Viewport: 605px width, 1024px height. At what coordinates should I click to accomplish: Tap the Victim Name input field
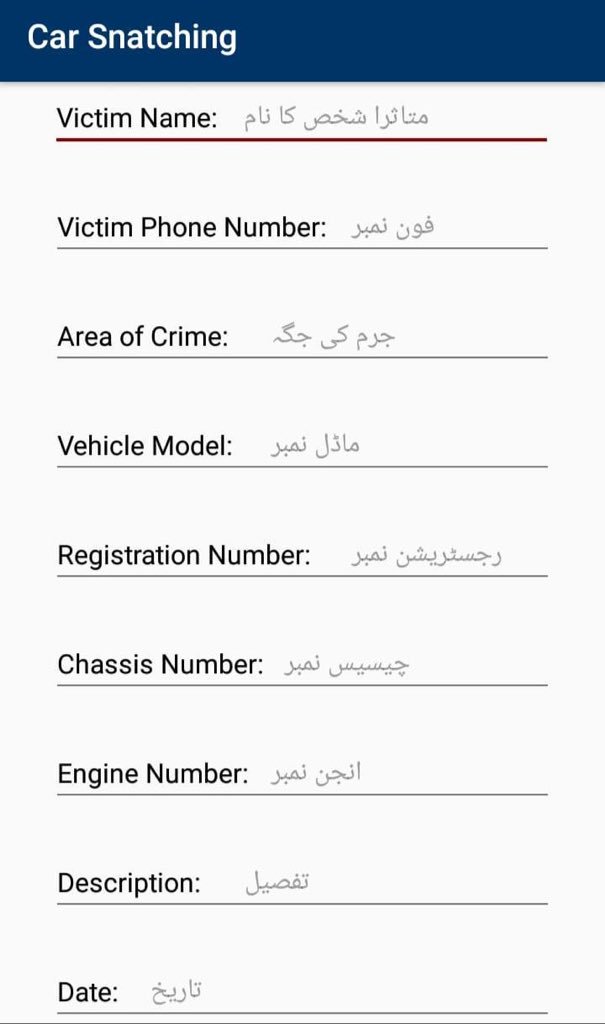[x=390, y=118]
